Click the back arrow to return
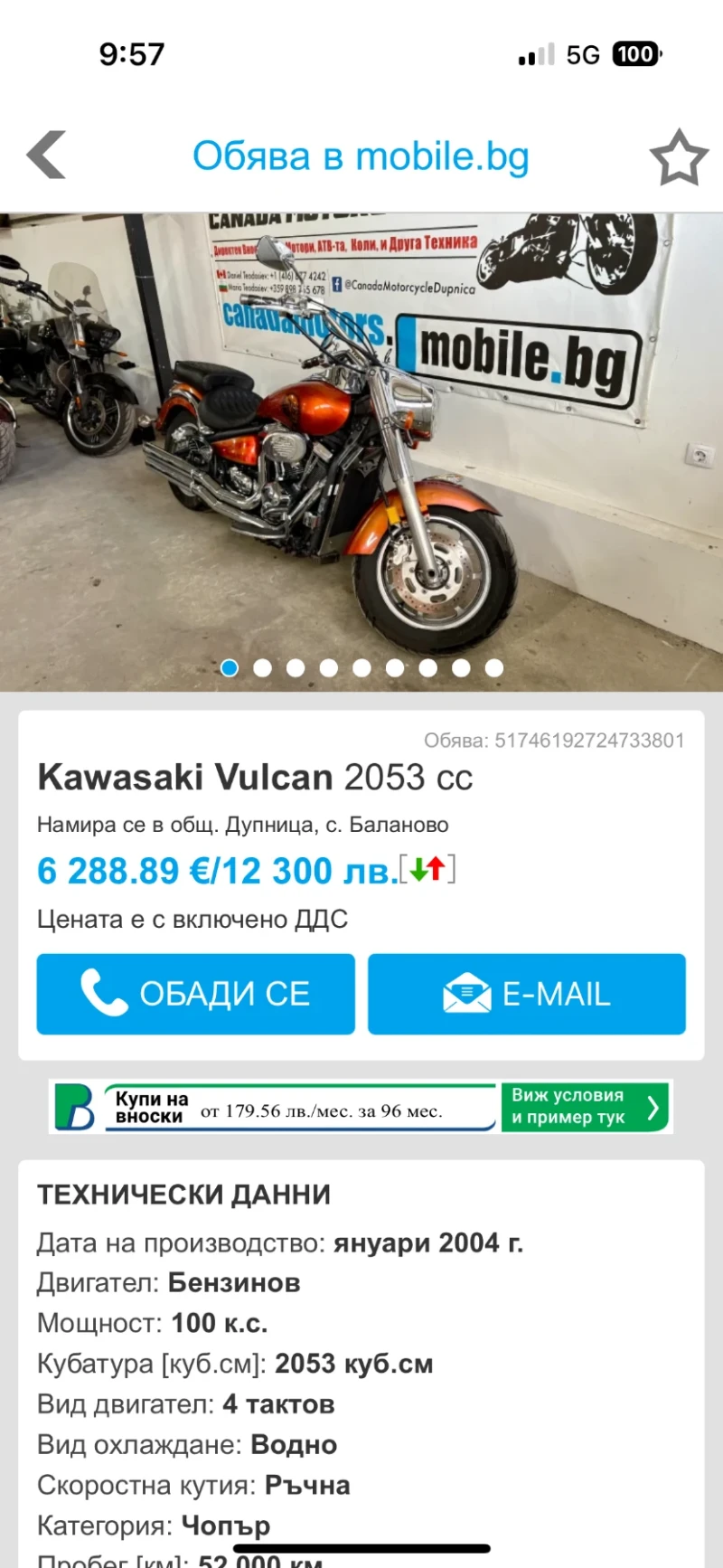This screenshot has width=723, height=1568. point(45,156)
